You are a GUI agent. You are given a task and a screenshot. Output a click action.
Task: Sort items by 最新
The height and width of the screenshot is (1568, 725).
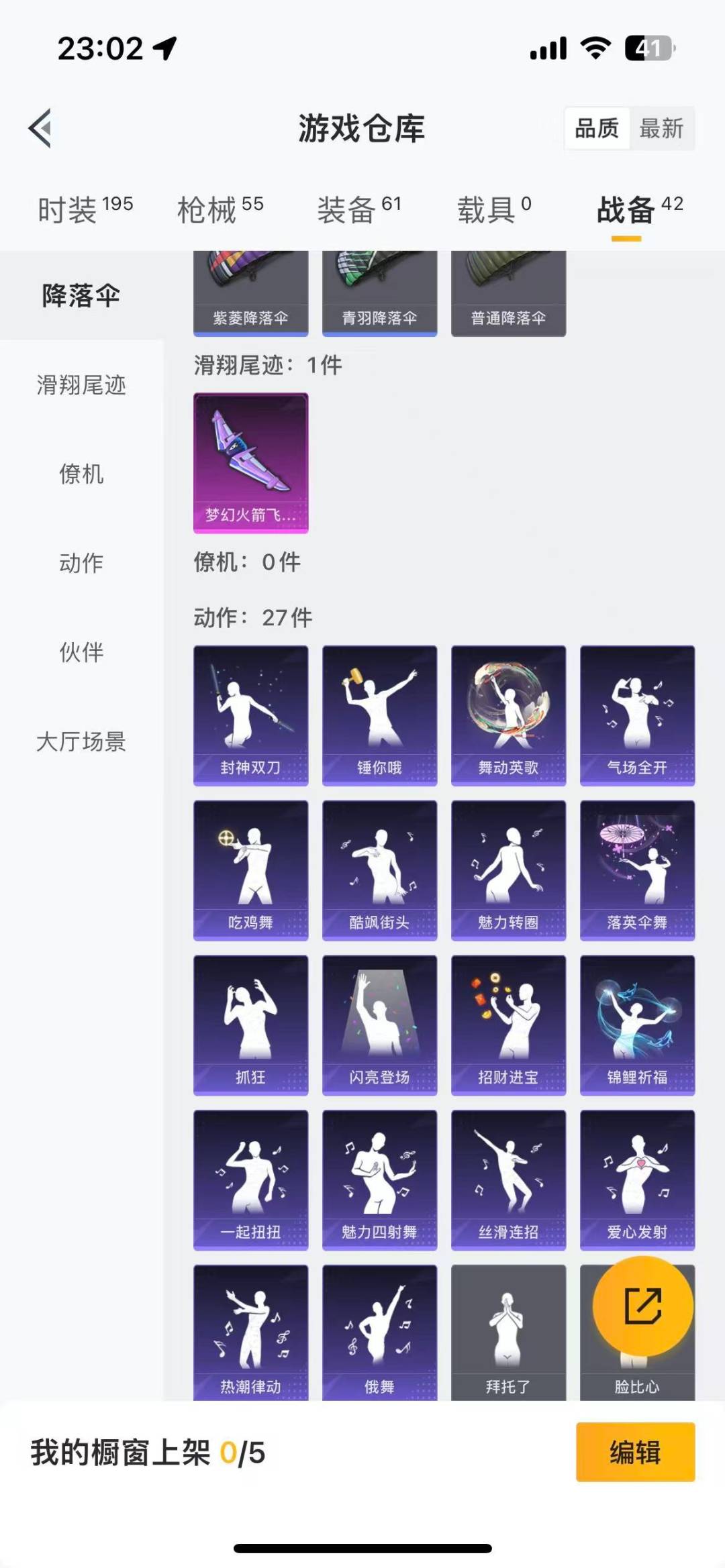point(661,128)
